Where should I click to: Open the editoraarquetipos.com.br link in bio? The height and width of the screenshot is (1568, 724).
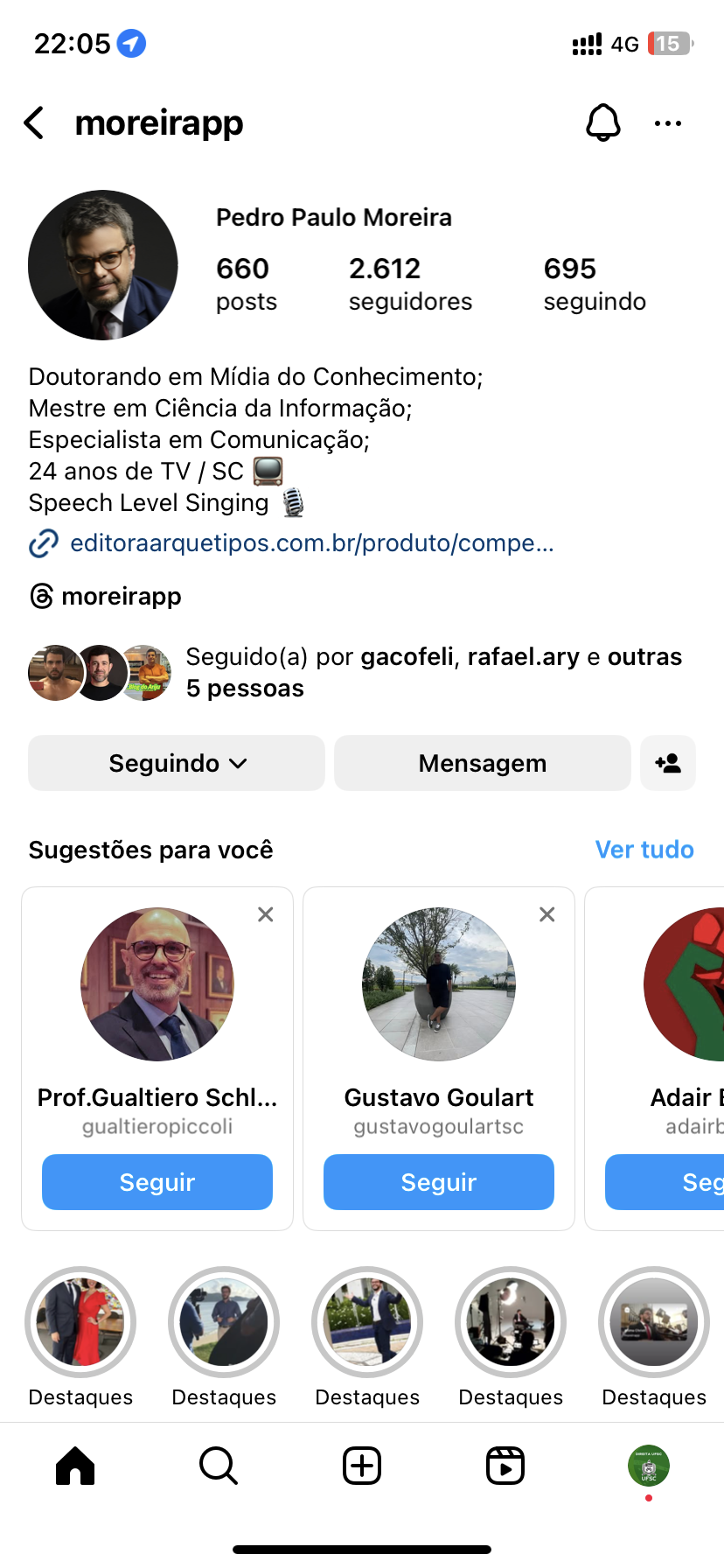[311, 543]
